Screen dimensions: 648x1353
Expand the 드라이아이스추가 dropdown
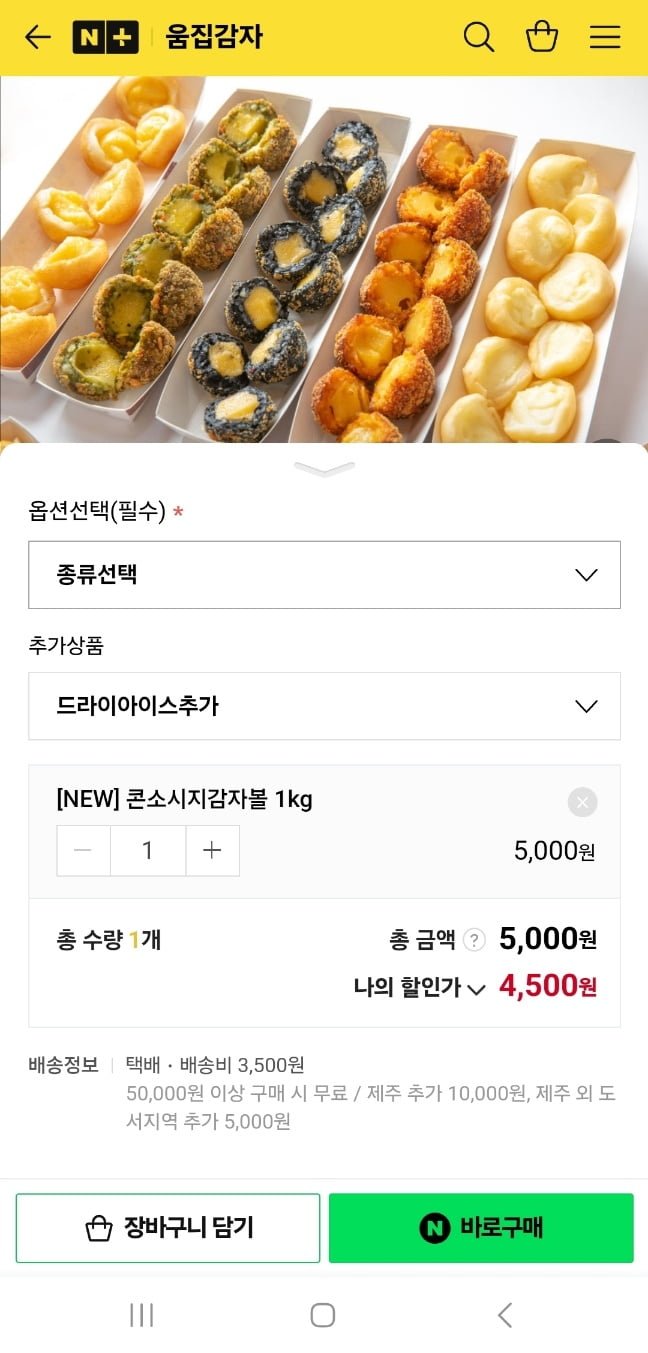tap(324, 706)
